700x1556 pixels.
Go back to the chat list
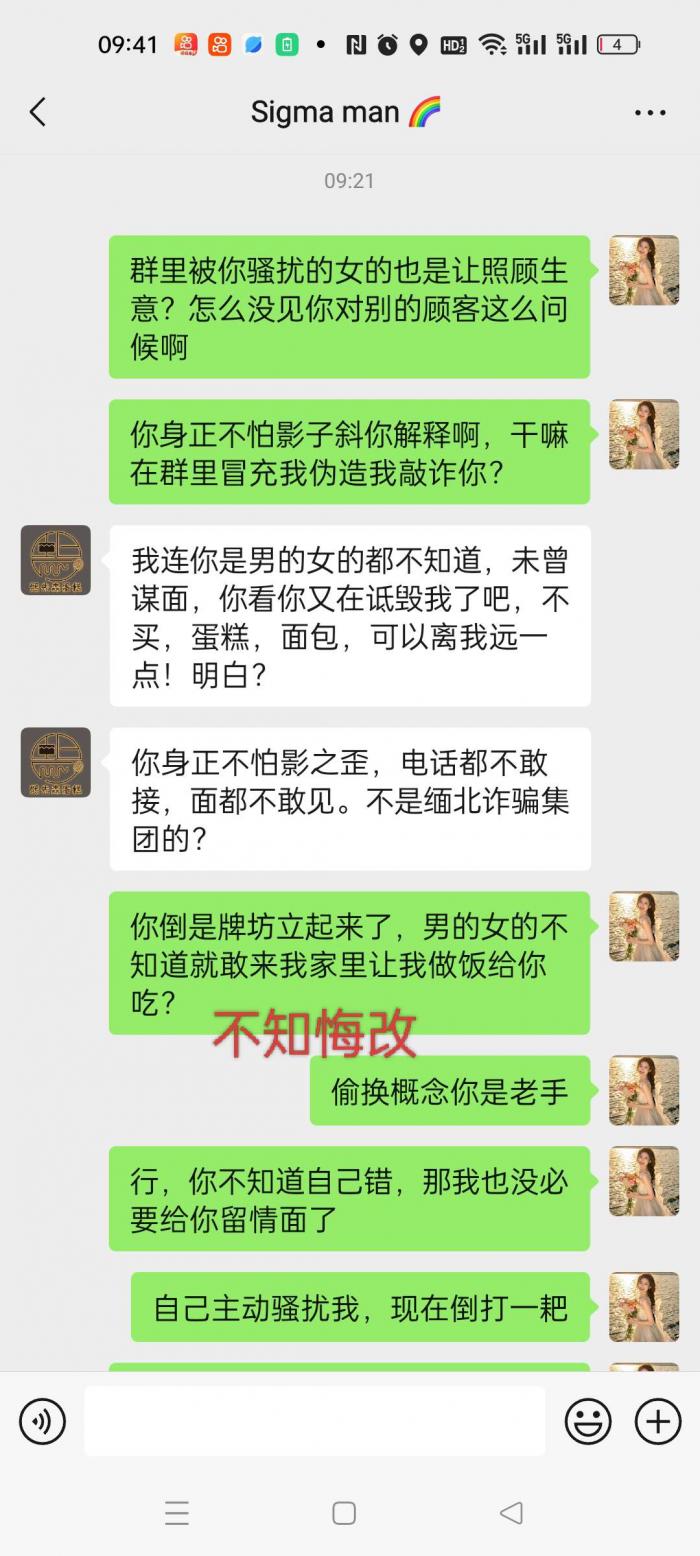click(x=38, y=112)
